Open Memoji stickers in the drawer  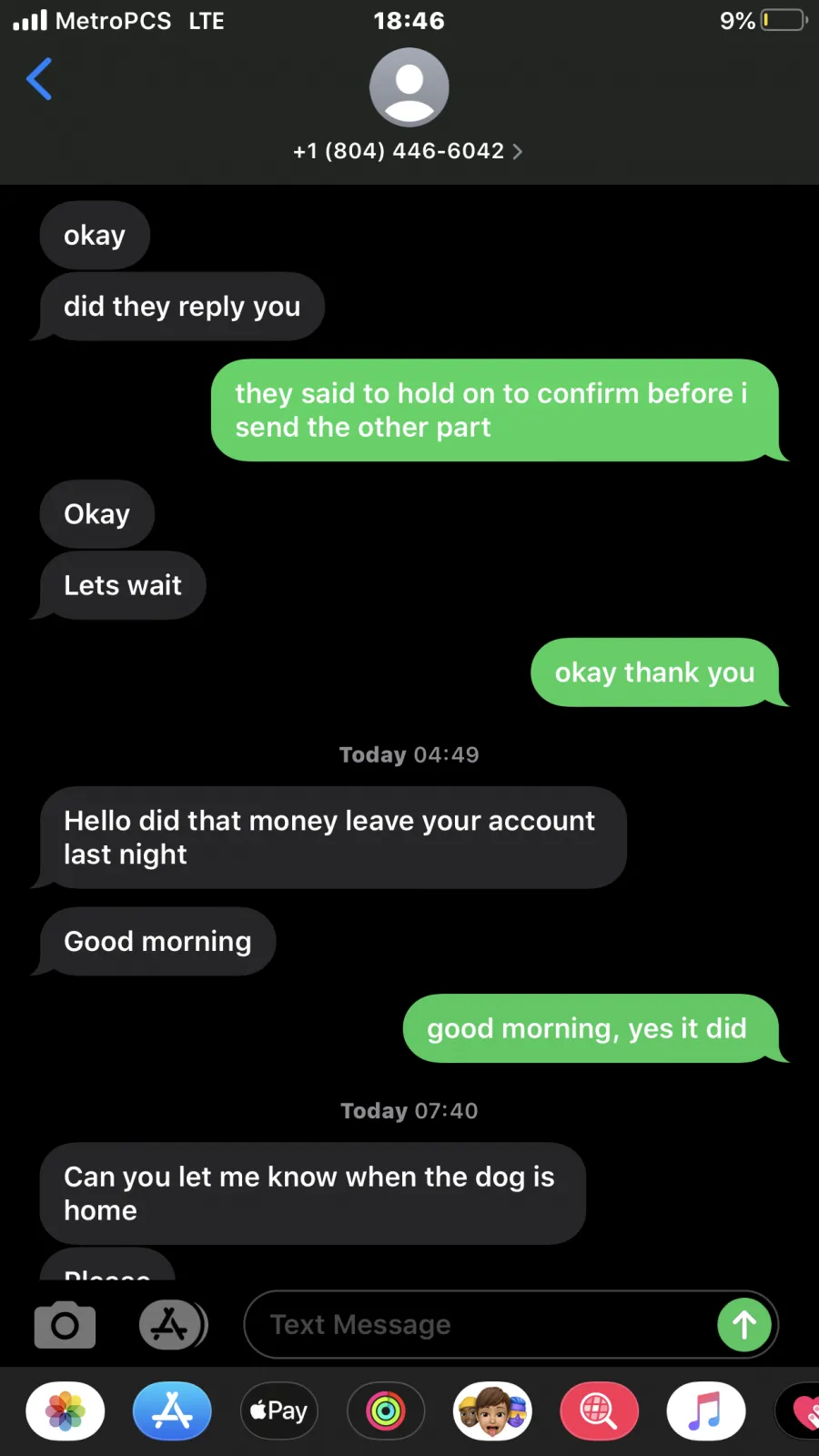pos(492,1411)
